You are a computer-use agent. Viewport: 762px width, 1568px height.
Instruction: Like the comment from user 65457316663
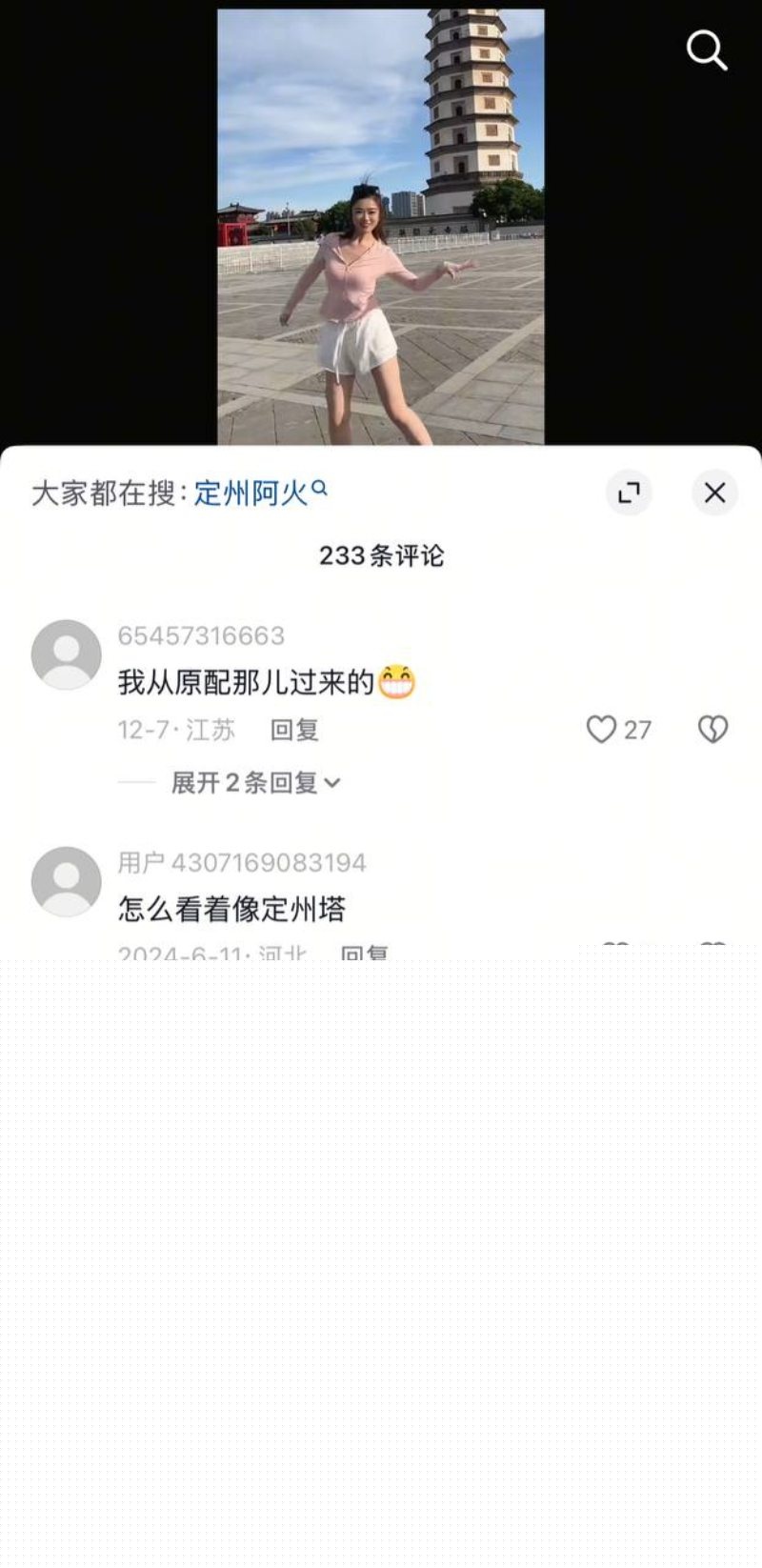click(601, 729)
